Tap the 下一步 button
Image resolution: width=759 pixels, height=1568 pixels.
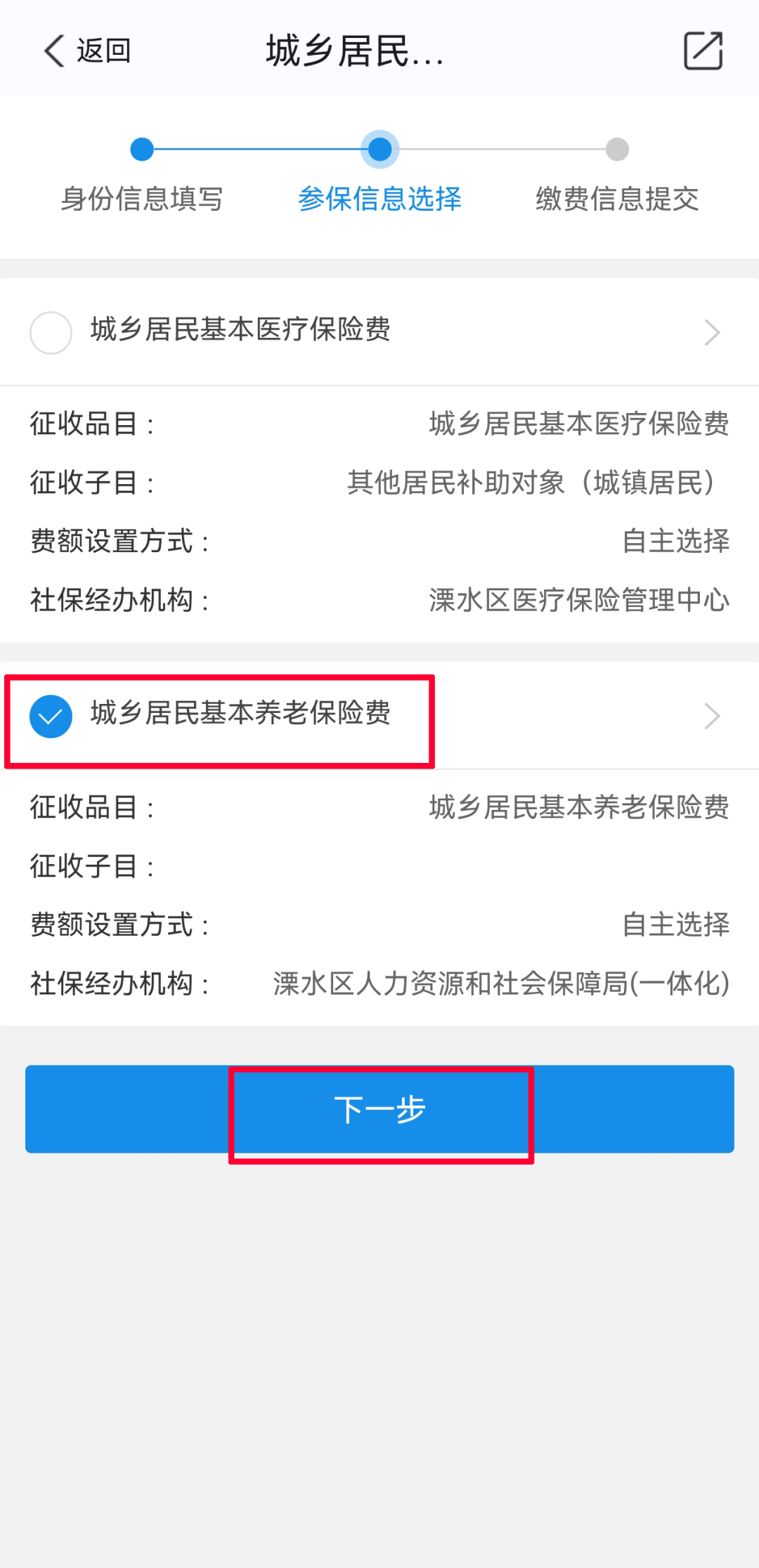[x=379, y=1109]
